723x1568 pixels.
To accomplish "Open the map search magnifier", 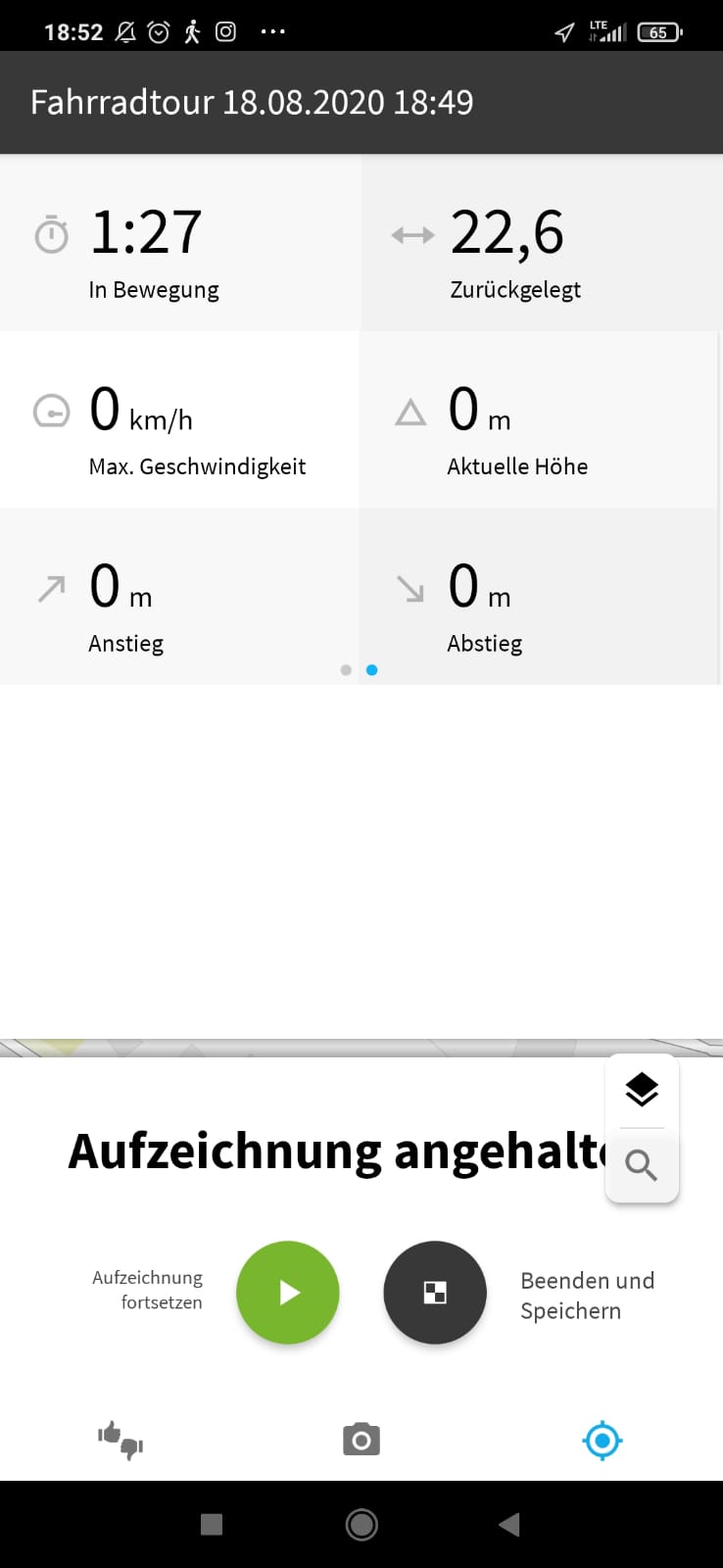I will point(642,1165).
